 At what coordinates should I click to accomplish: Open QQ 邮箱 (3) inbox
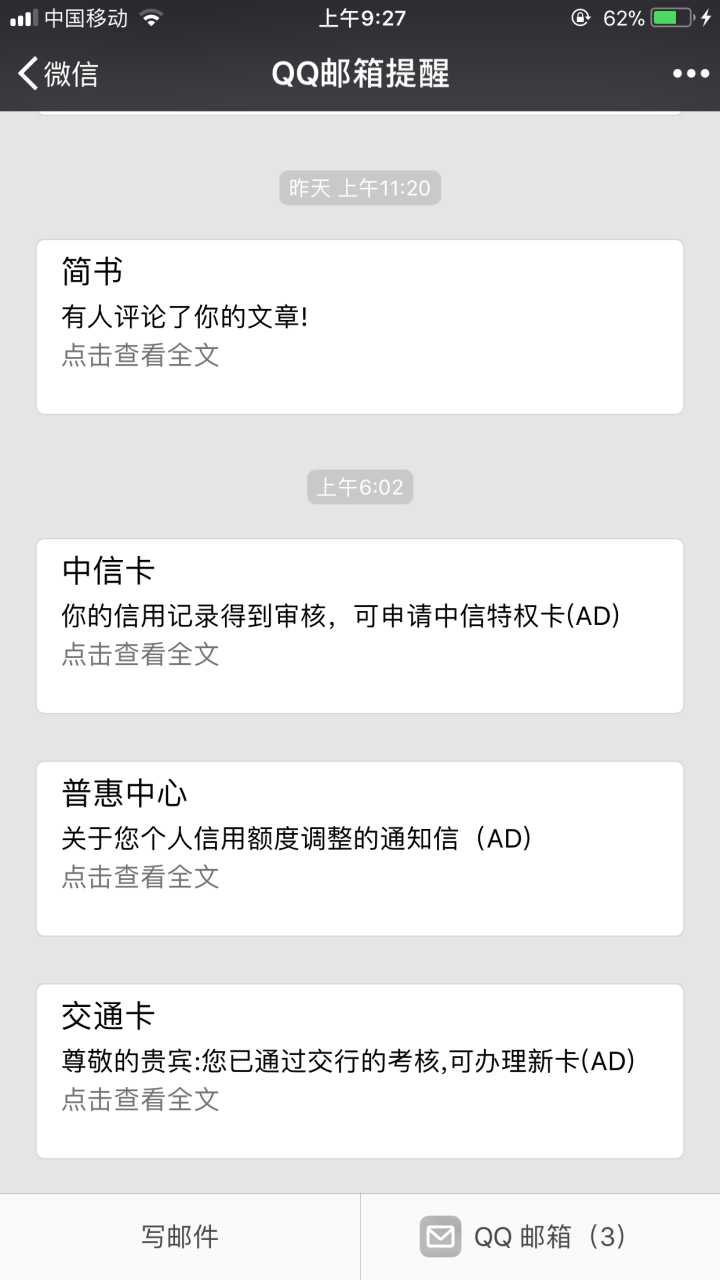tap(540, 1236)
